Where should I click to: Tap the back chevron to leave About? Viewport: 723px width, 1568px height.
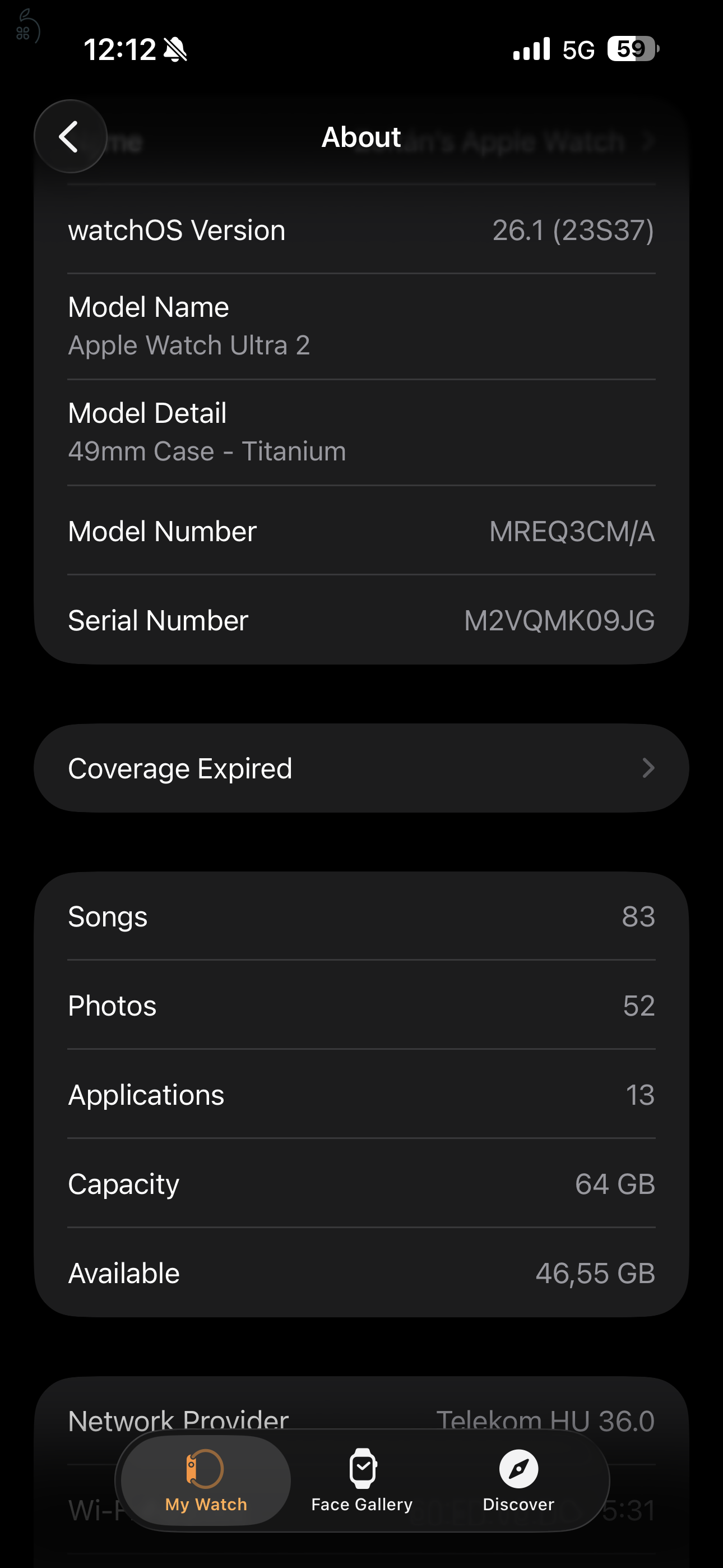click(70, 136)
